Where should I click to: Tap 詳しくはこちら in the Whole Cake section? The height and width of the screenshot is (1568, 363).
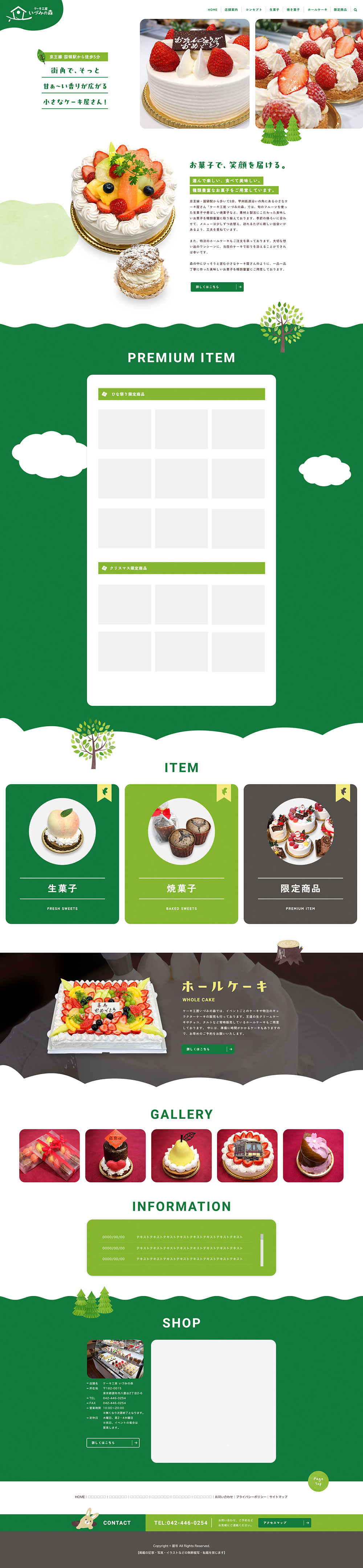tap(208, 1049)
